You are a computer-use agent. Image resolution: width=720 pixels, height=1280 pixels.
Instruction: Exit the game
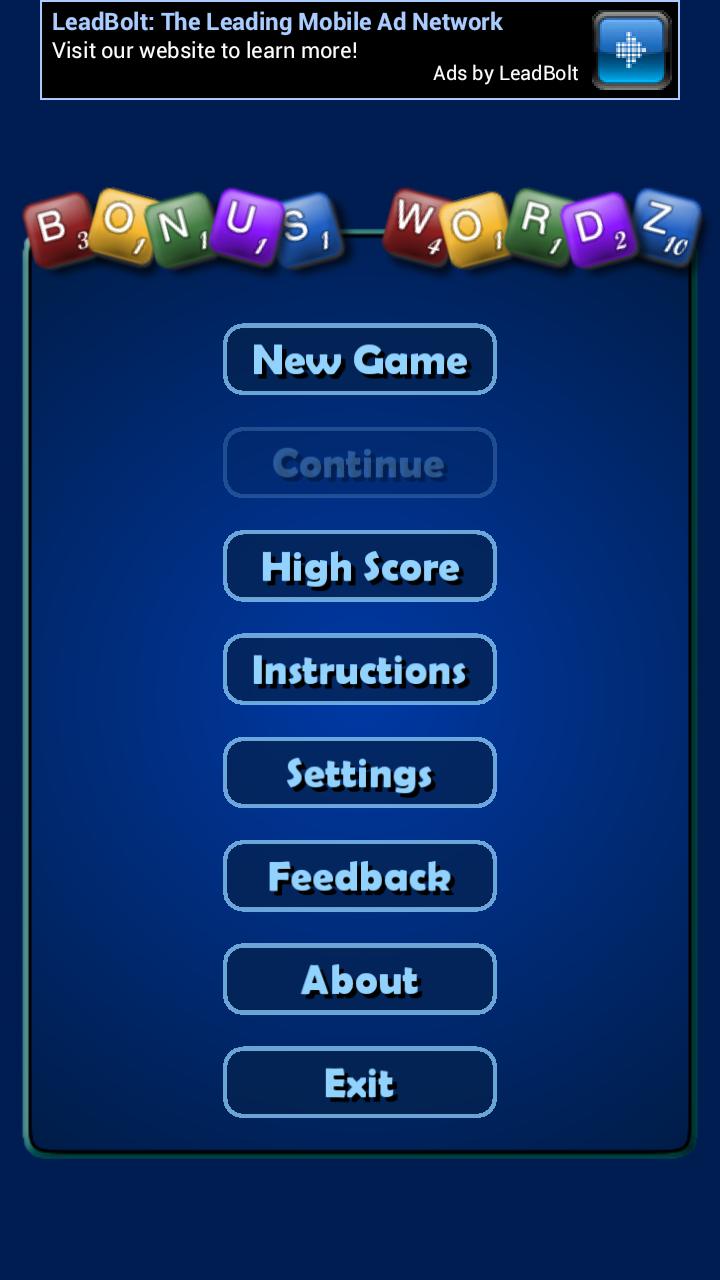point(360,1083)
